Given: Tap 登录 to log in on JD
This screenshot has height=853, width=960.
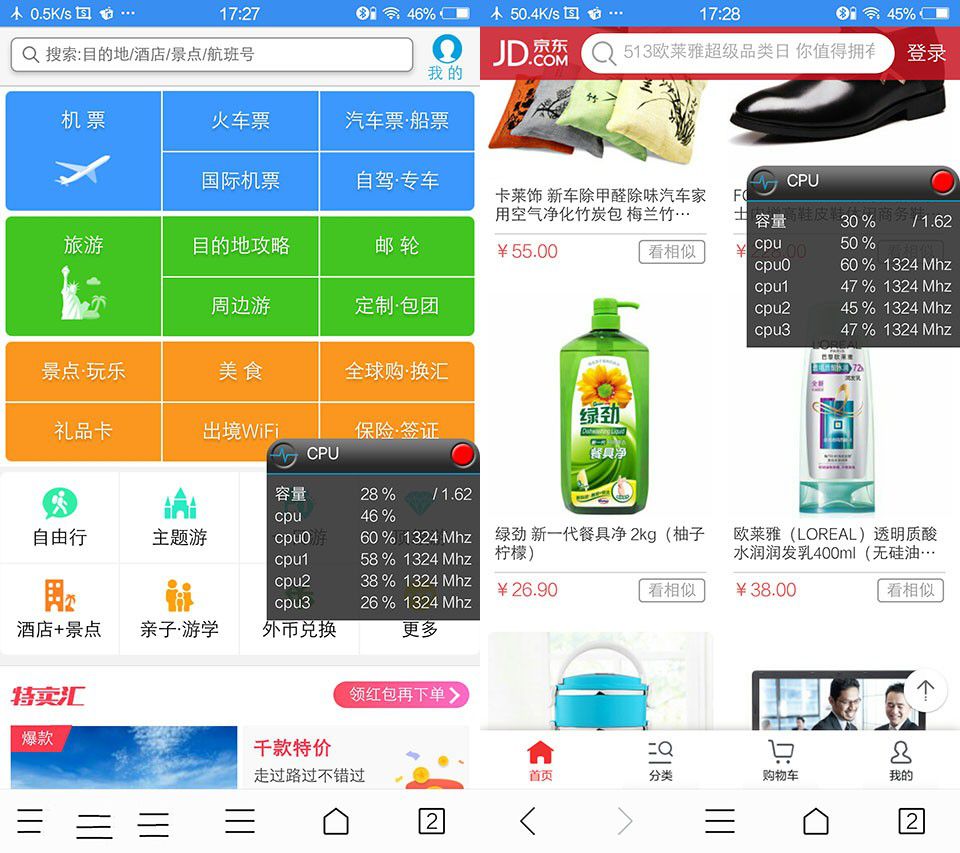Looking at the screenshot, I should pos(926,53).
